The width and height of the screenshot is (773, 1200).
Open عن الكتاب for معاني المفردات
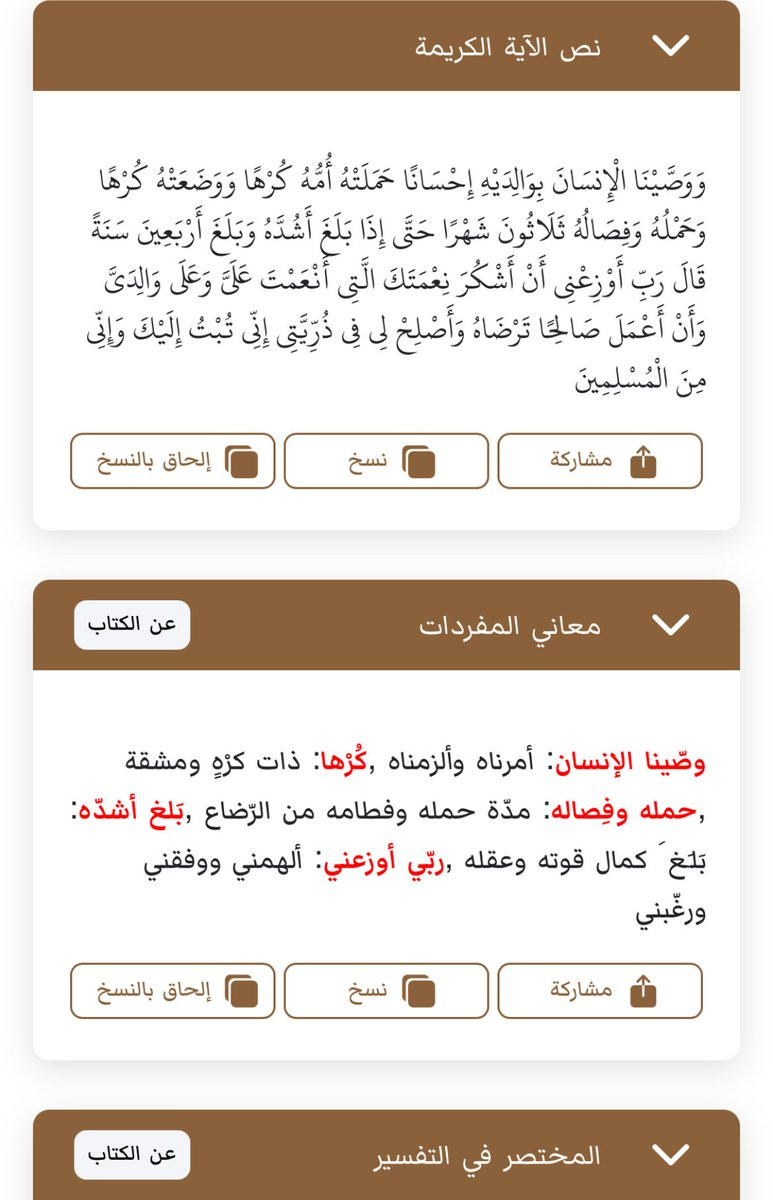coord(132,625)
